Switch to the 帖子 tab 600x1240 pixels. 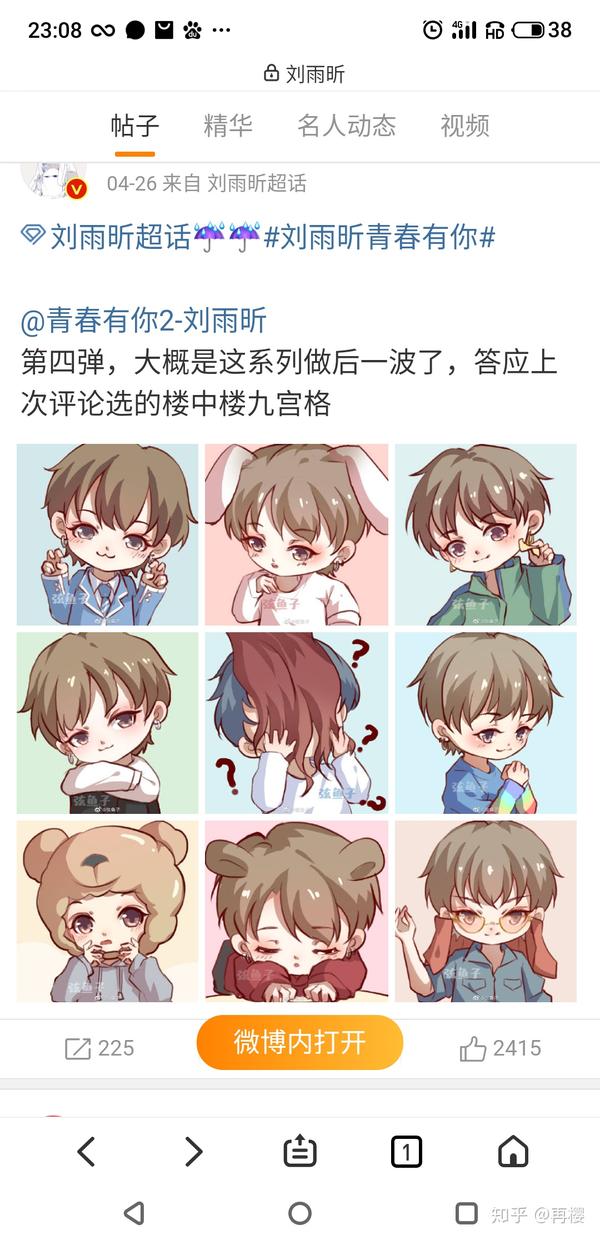click(x=134, y=126)
